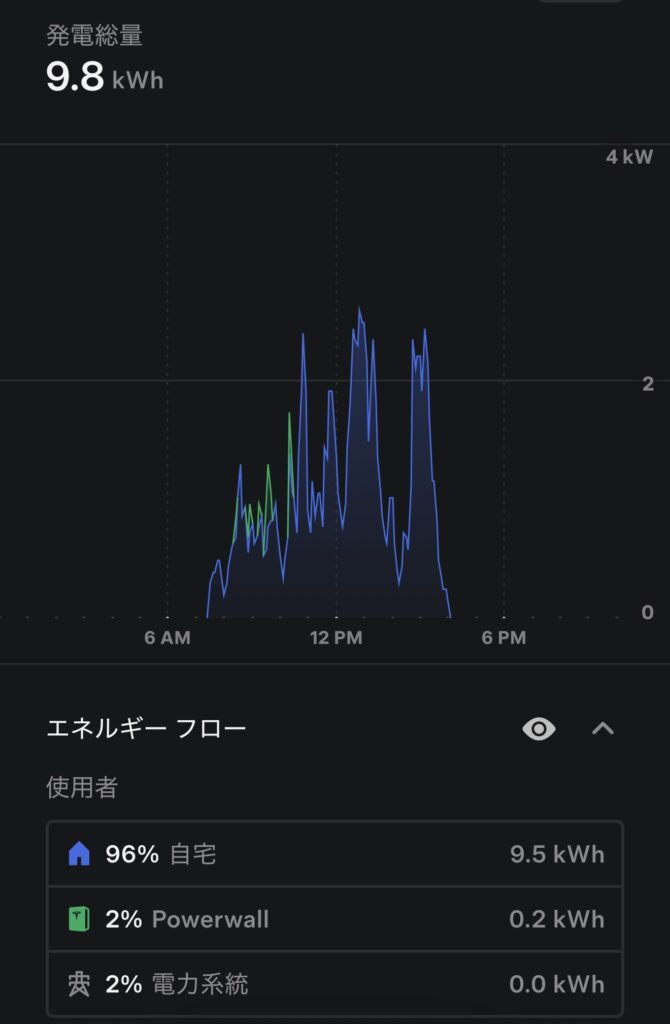Toggle energy flow visibility with the eye icon
Viewport: 670px width, 1024px height.
point(539,729)
